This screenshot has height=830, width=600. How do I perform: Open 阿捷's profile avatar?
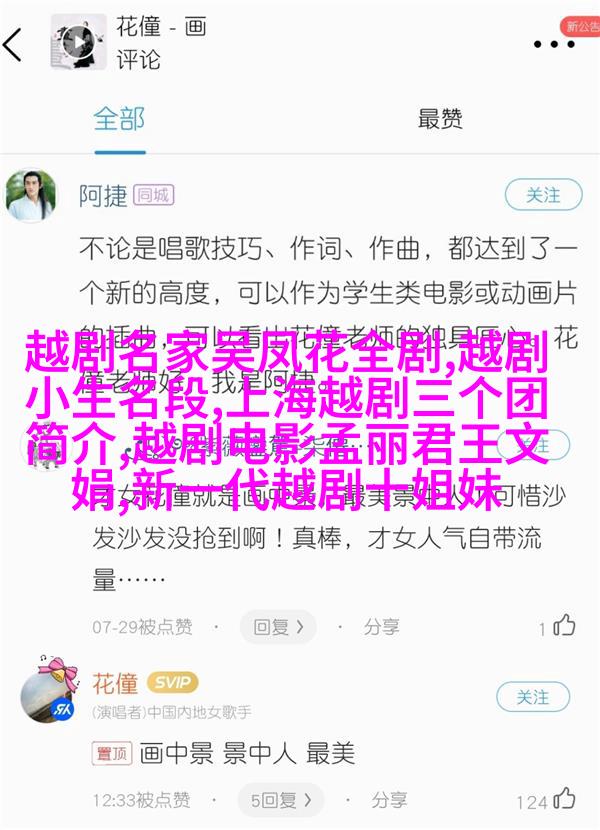(x=31, y=195)
